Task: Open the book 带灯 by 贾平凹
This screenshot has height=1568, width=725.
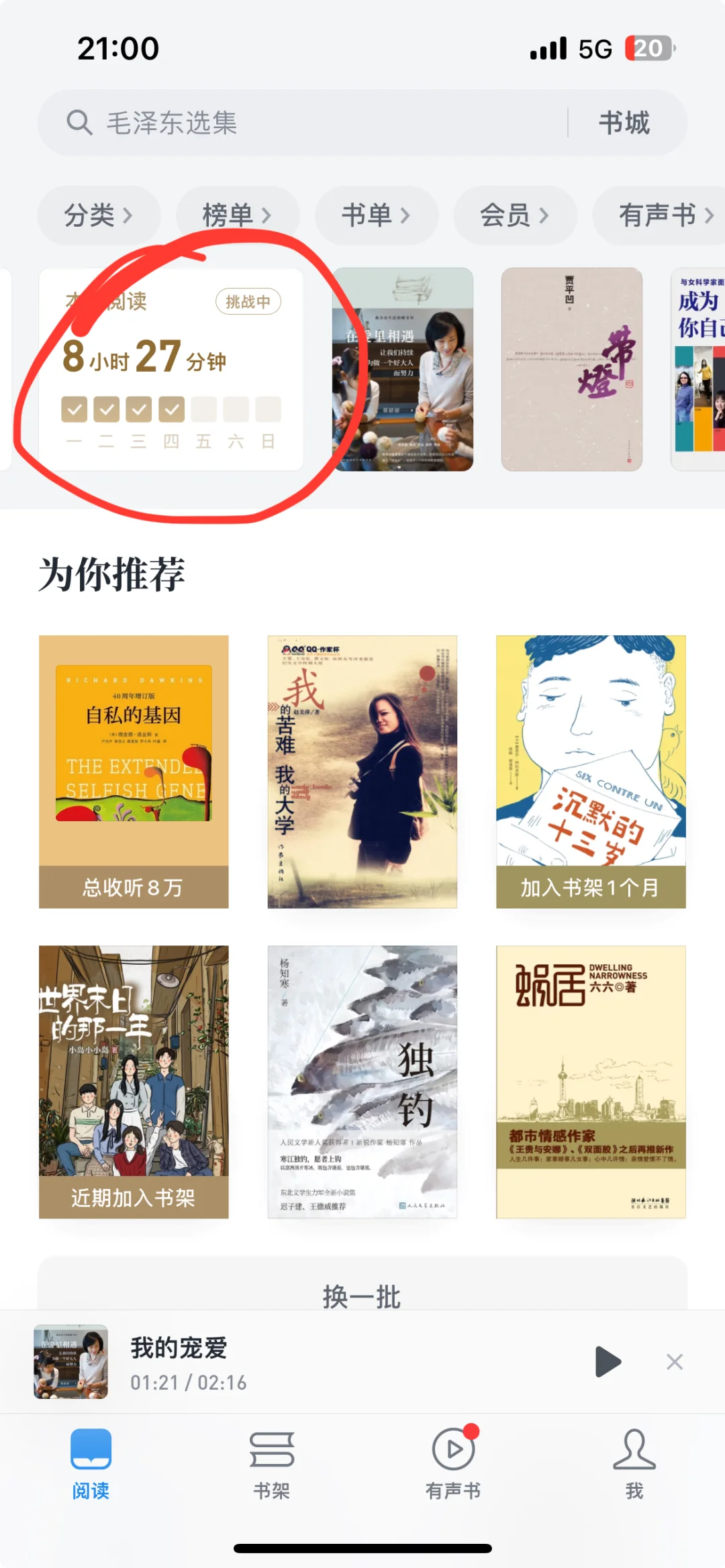Action: (571, 369)
